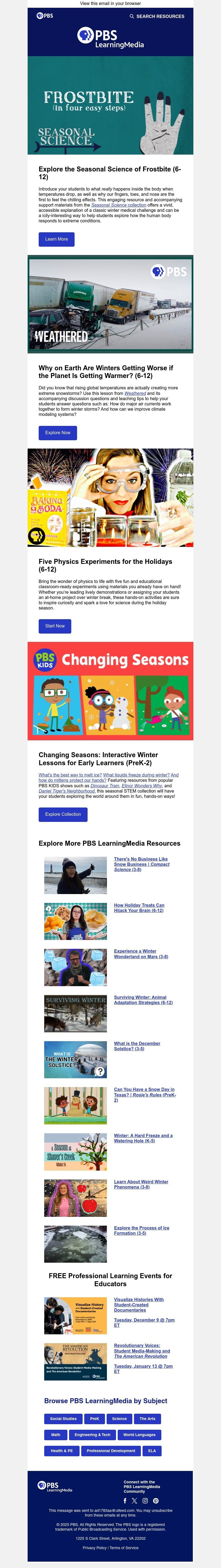Tap Learn More about Frostbite science

tap(57, 239)
